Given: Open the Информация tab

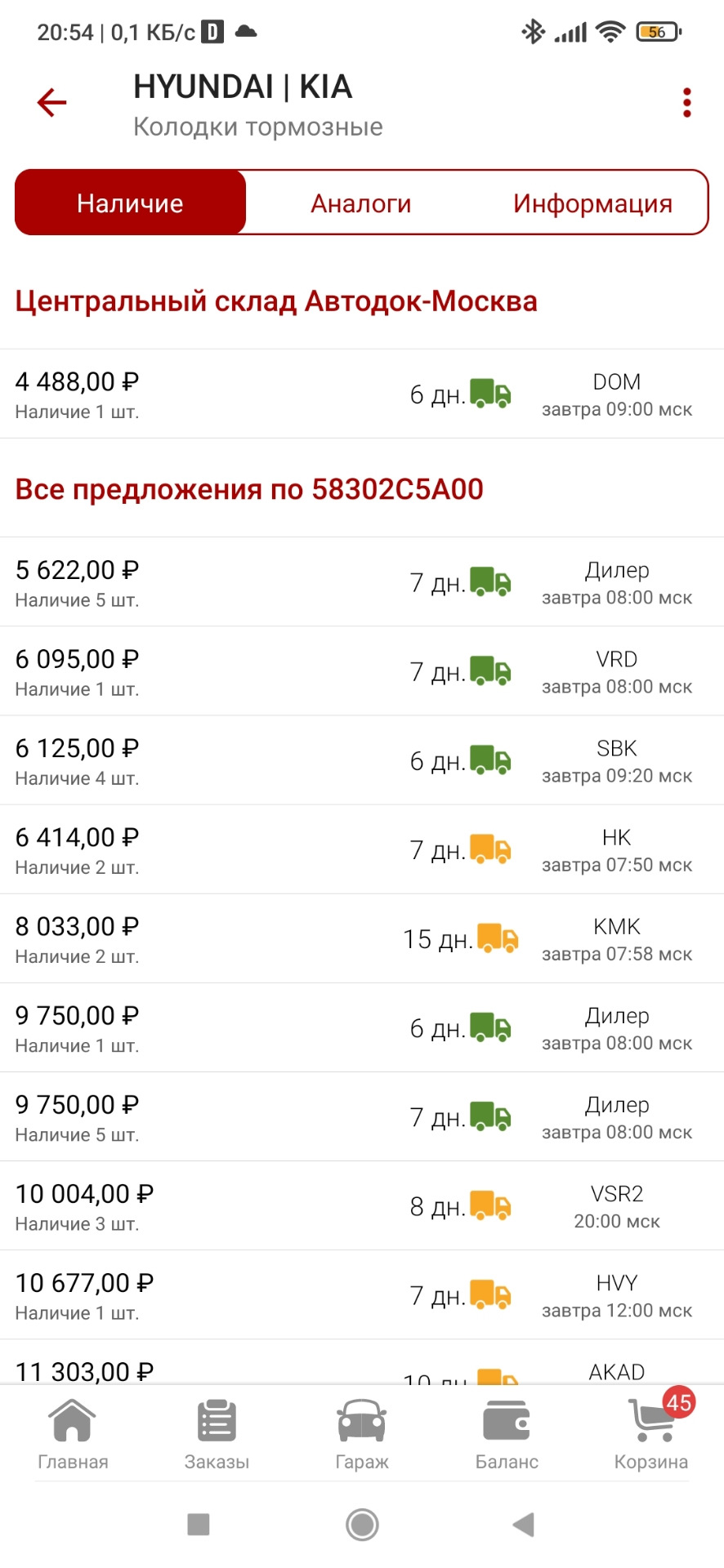Looking at the screenshot, I should (592, 203).
